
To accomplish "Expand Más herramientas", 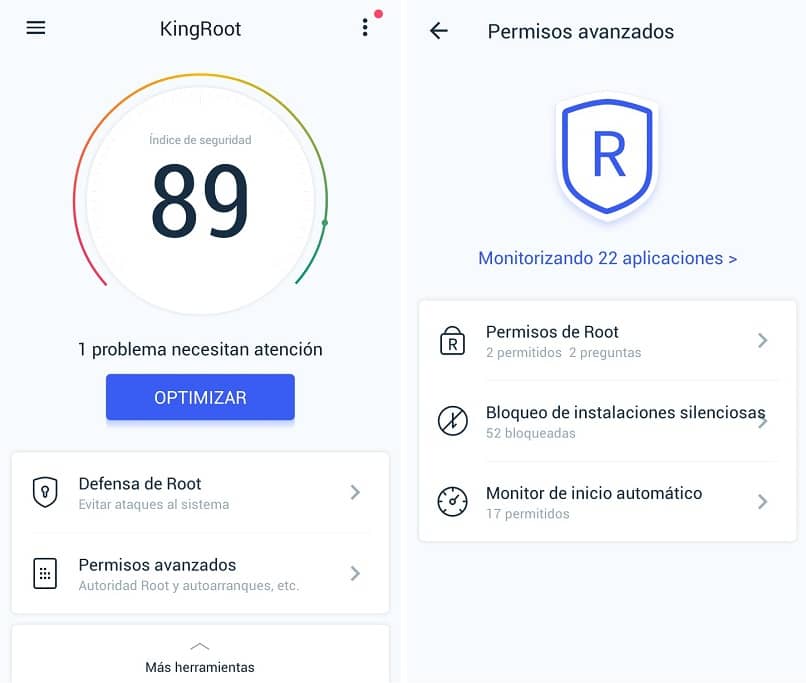I will point(200,656).
